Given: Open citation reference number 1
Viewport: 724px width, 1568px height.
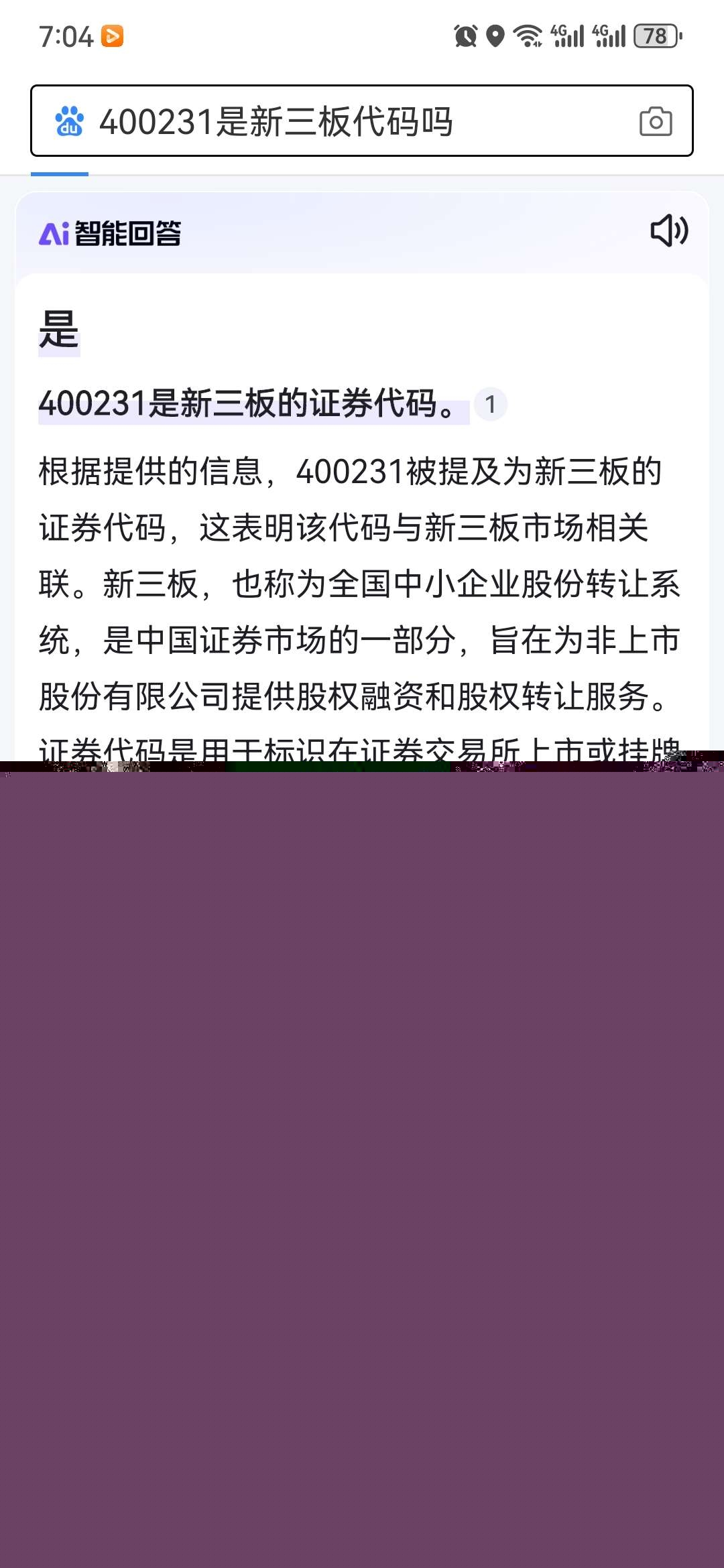Looking at the screenshot, I should tap(490, 404).
